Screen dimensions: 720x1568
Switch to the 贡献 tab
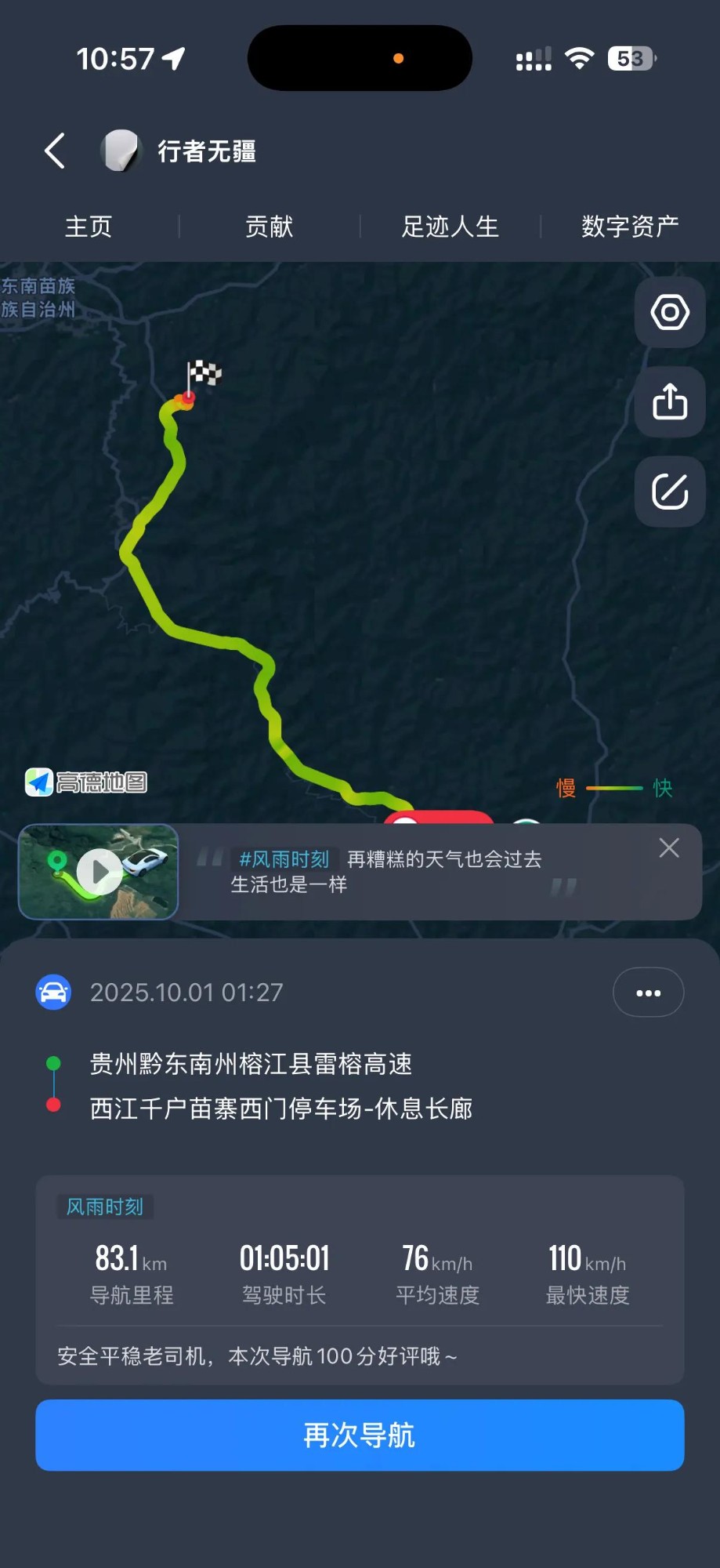[269, 227]
